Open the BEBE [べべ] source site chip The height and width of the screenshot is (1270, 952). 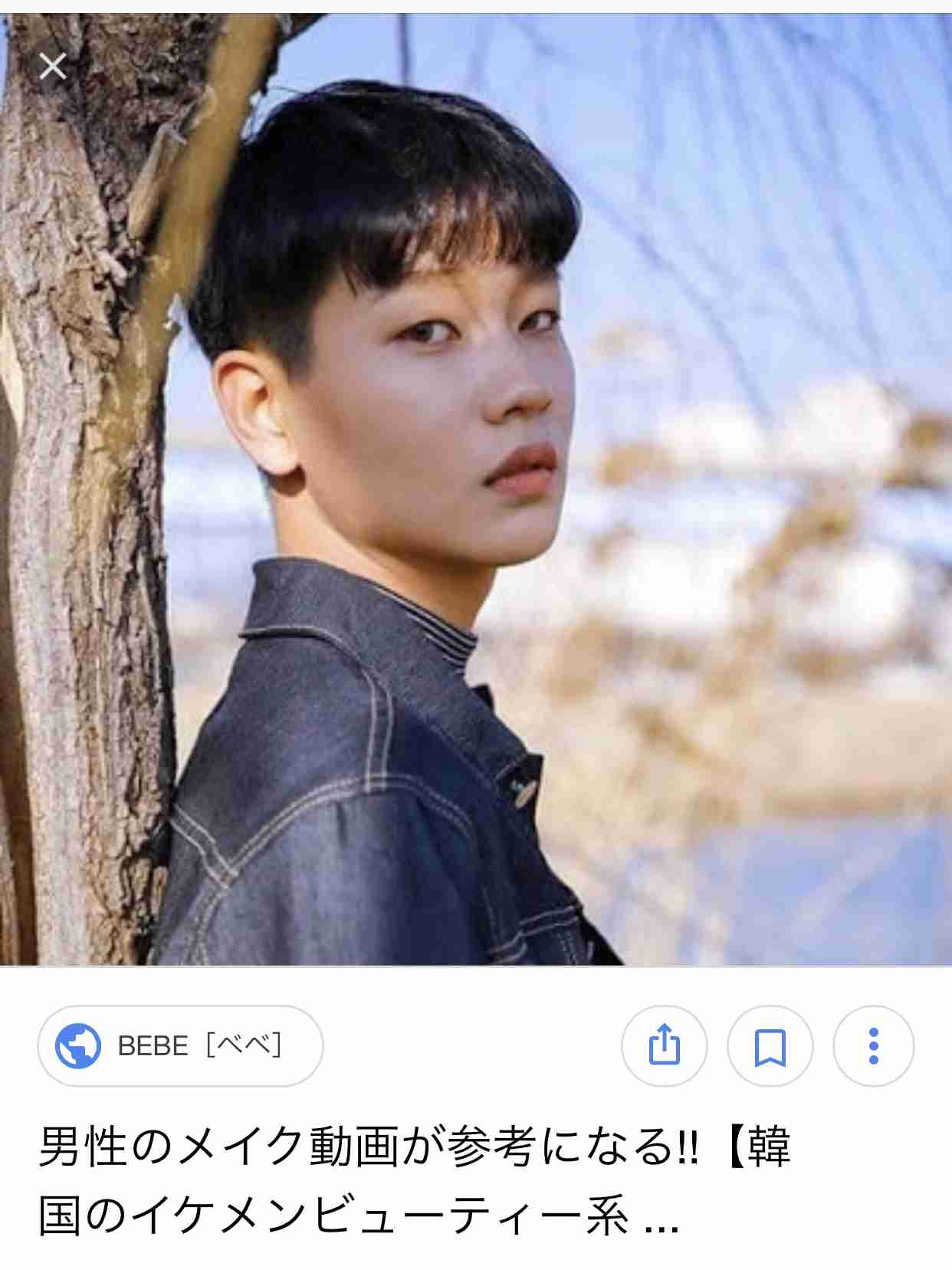pyautogui.click(x=180, y=1046)
